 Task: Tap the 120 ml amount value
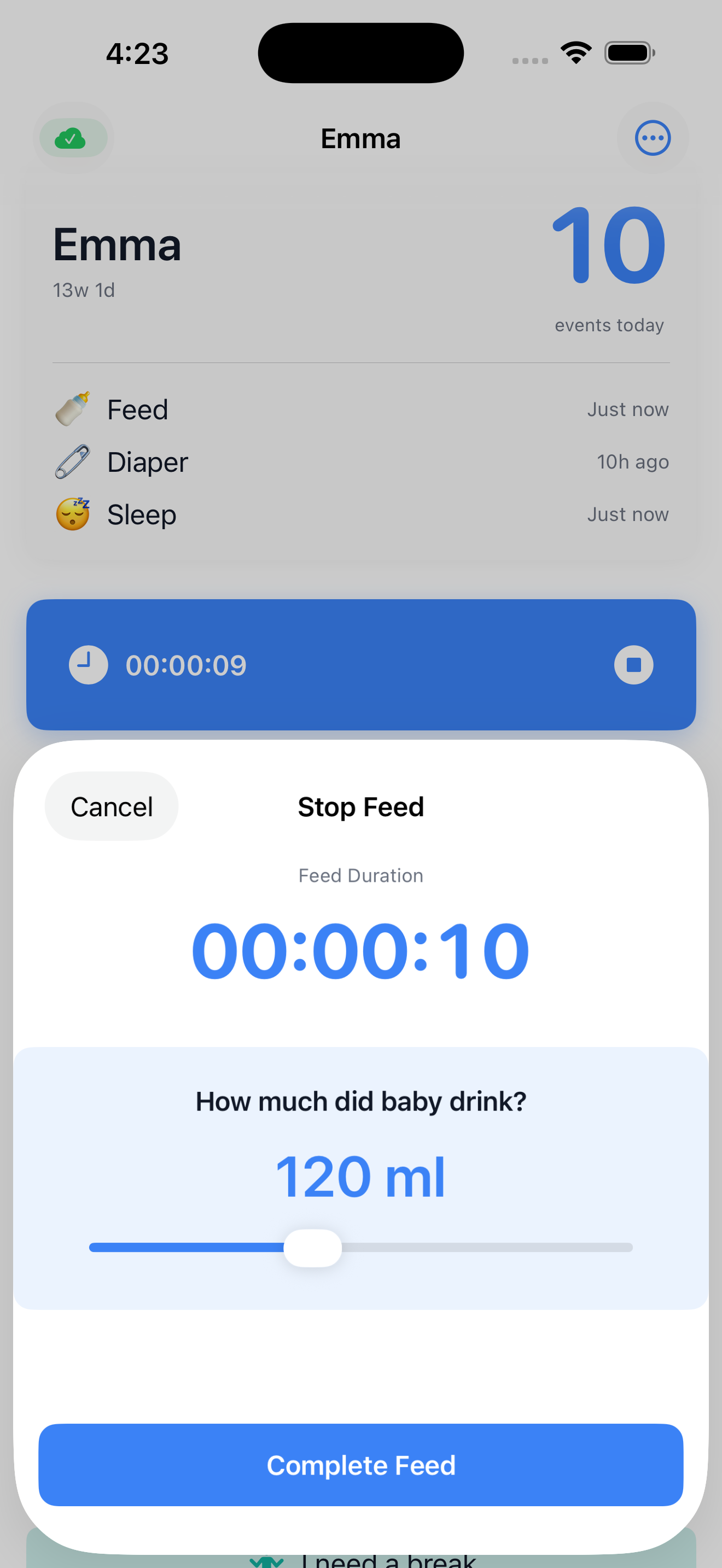tap(360, 1175)
